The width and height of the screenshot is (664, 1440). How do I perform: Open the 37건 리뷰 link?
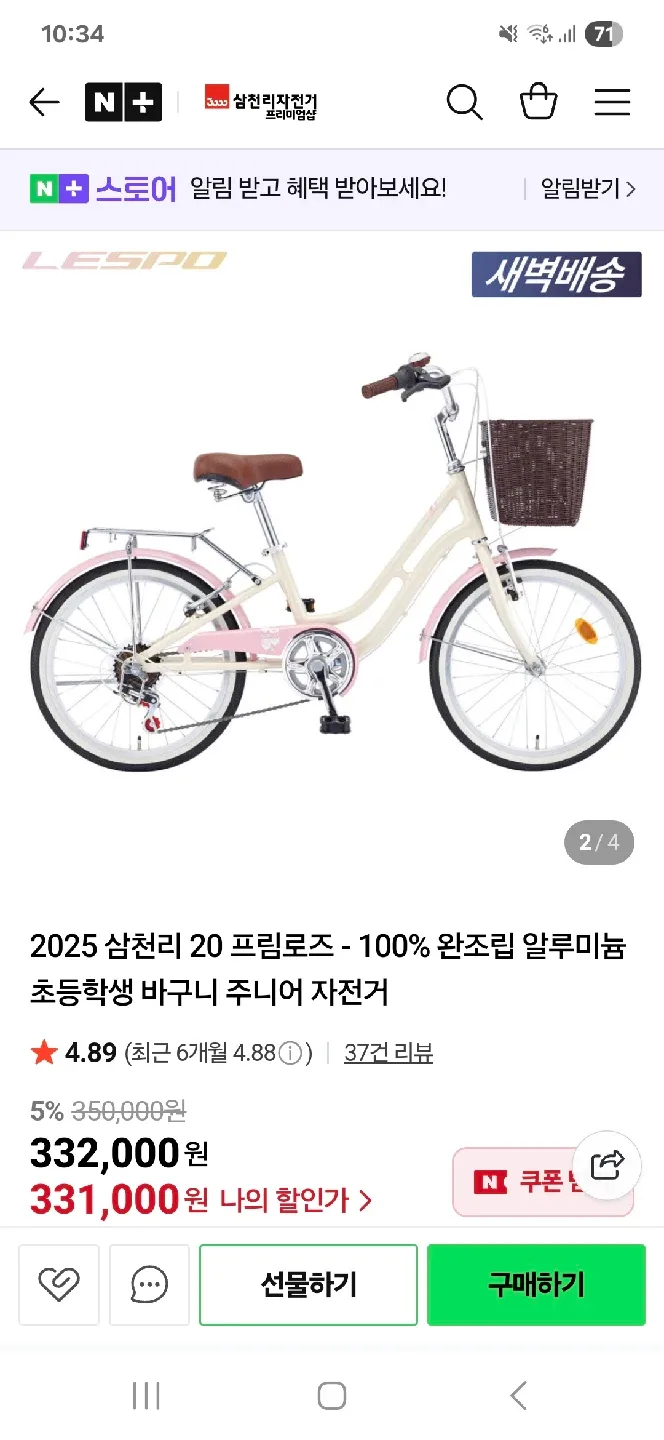point(388,1052)
